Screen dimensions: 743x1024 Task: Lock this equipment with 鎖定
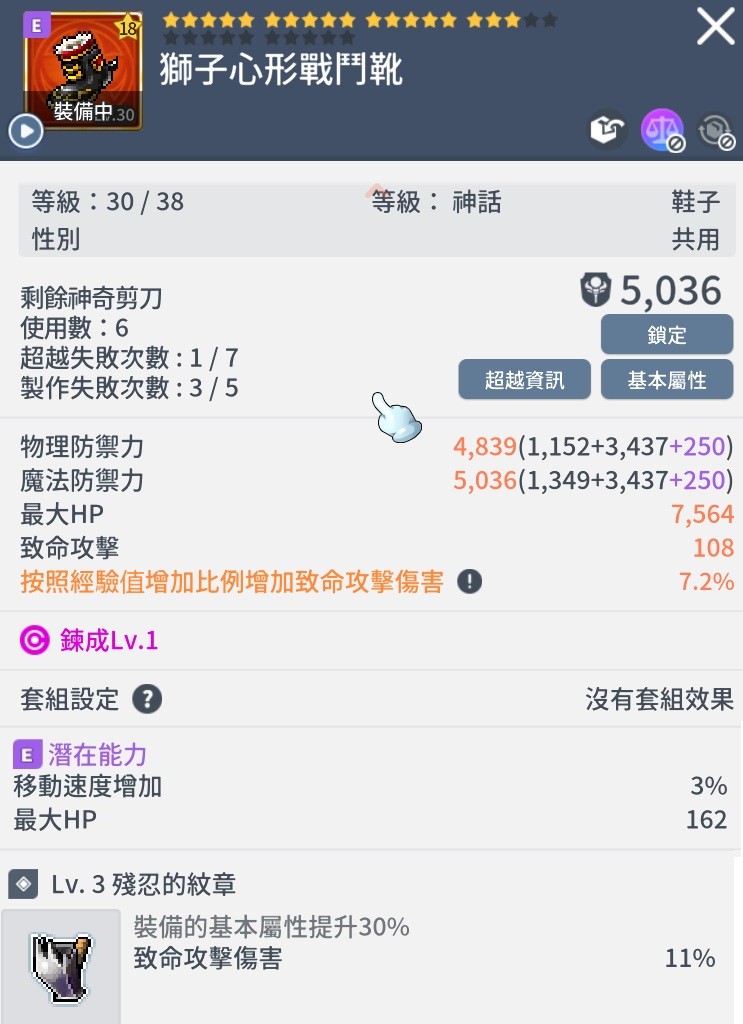coord(666,335)
